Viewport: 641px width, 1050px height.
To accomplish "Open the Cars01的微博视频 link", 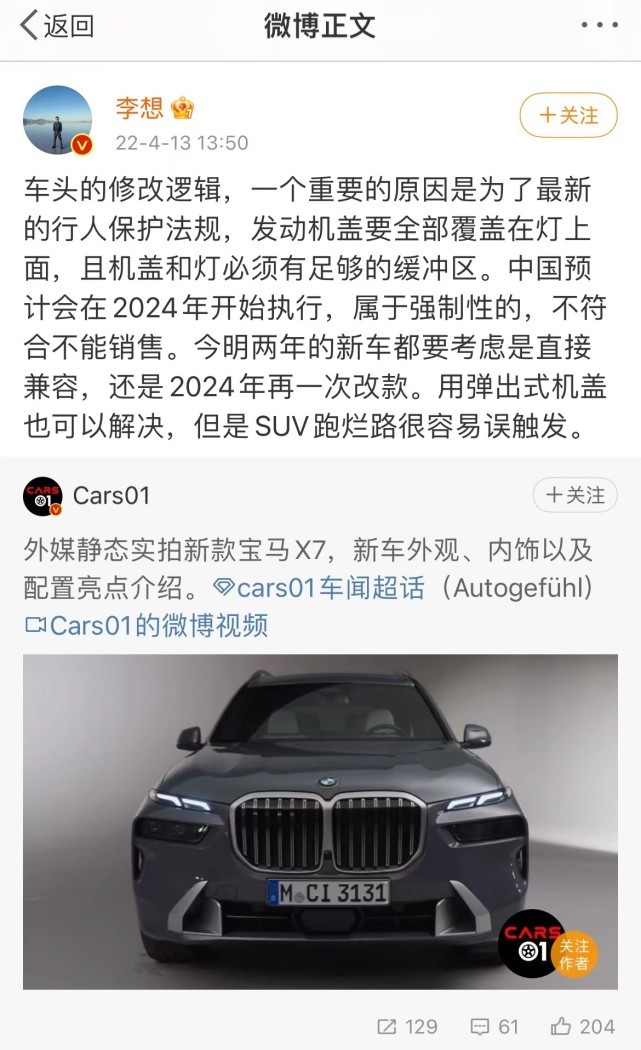I will (146, 626).
